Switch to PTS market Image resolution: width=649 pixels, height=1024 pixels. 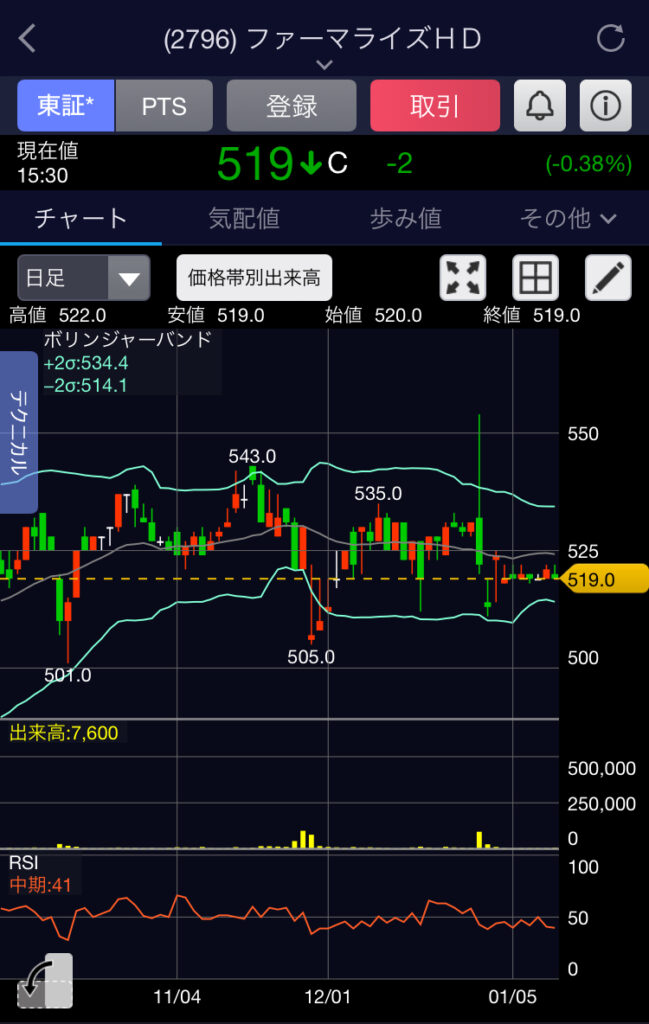[164, 106]
